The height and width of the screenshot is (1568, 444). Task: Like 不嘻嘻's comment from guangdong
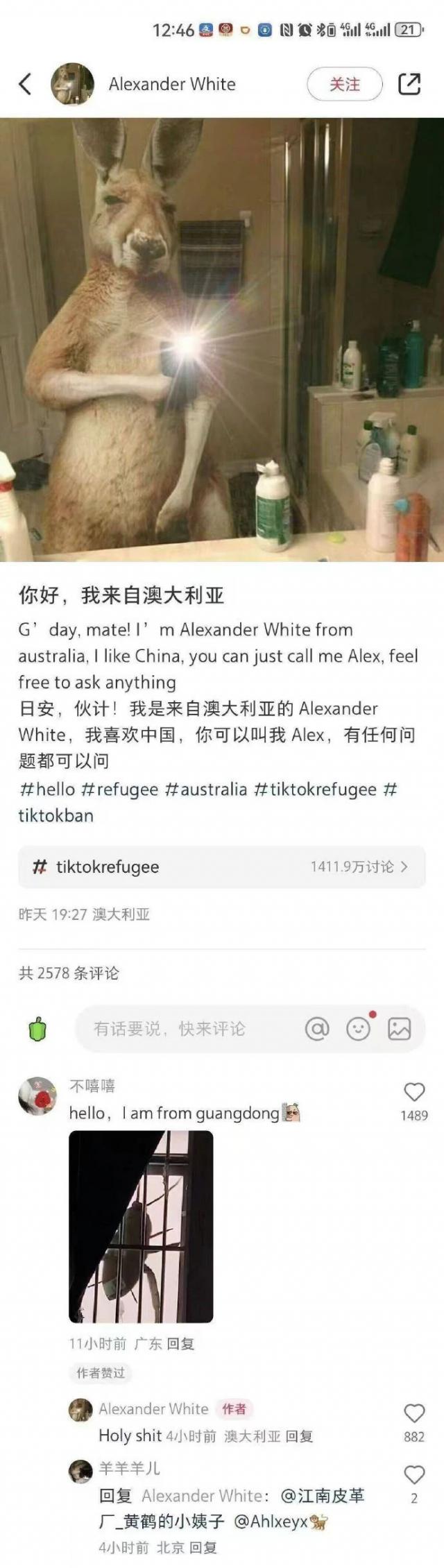pyautogui.click(x=414, y=1092)
